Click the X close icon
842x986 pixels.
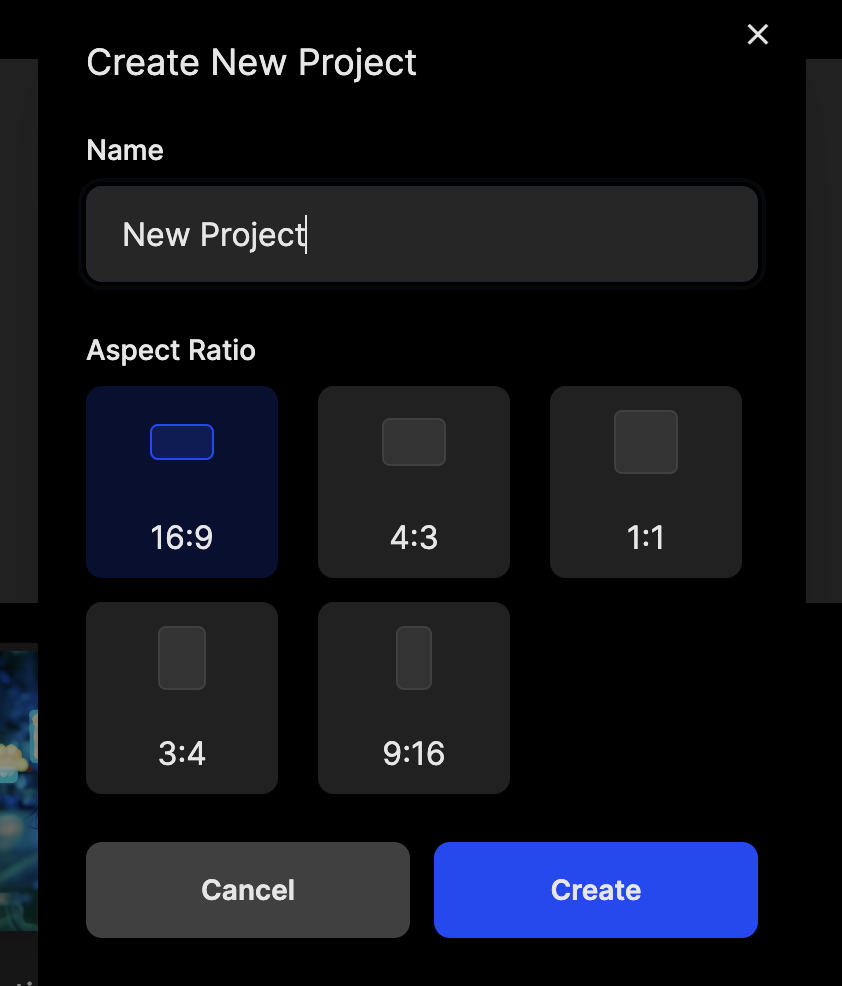tap(757, 33)
